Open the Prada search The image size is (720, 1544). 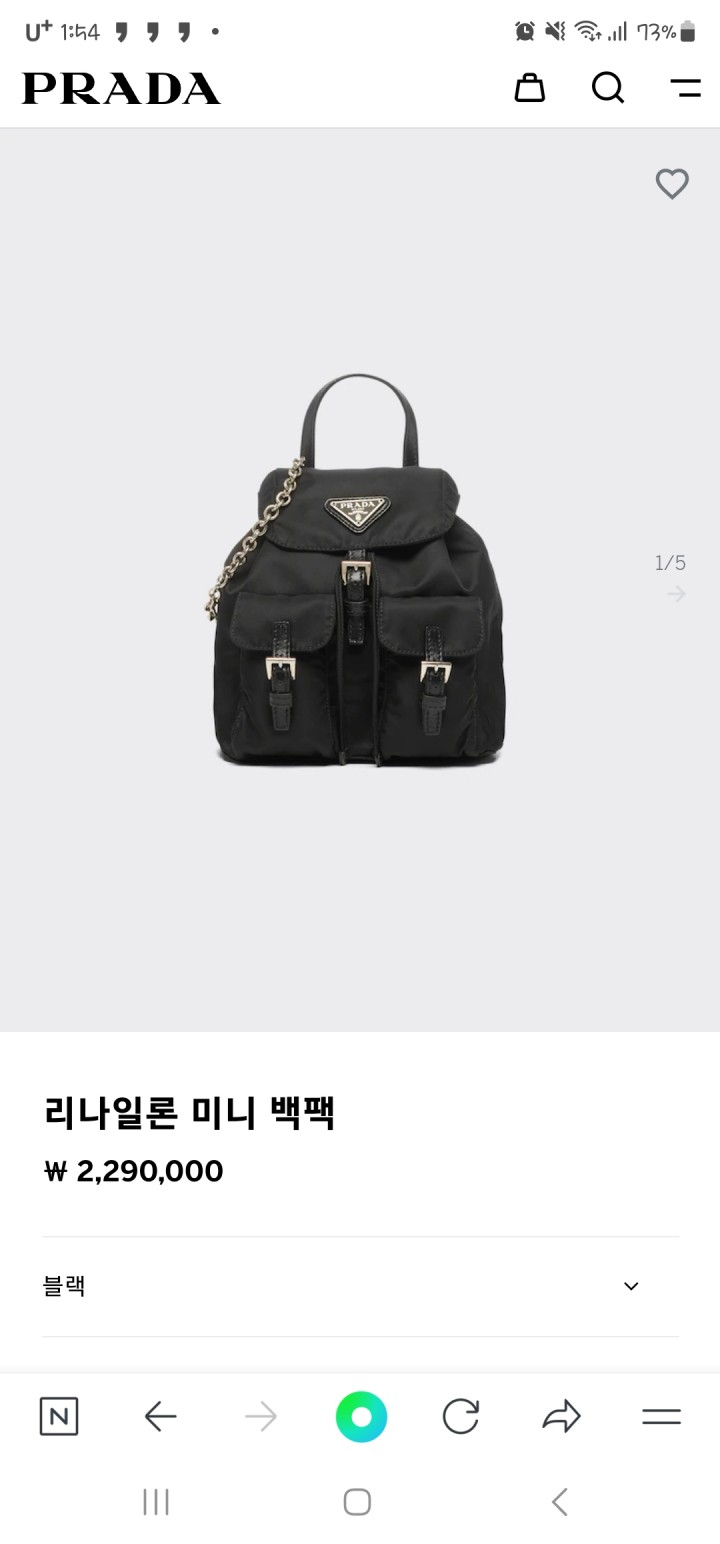coord(607,88)
